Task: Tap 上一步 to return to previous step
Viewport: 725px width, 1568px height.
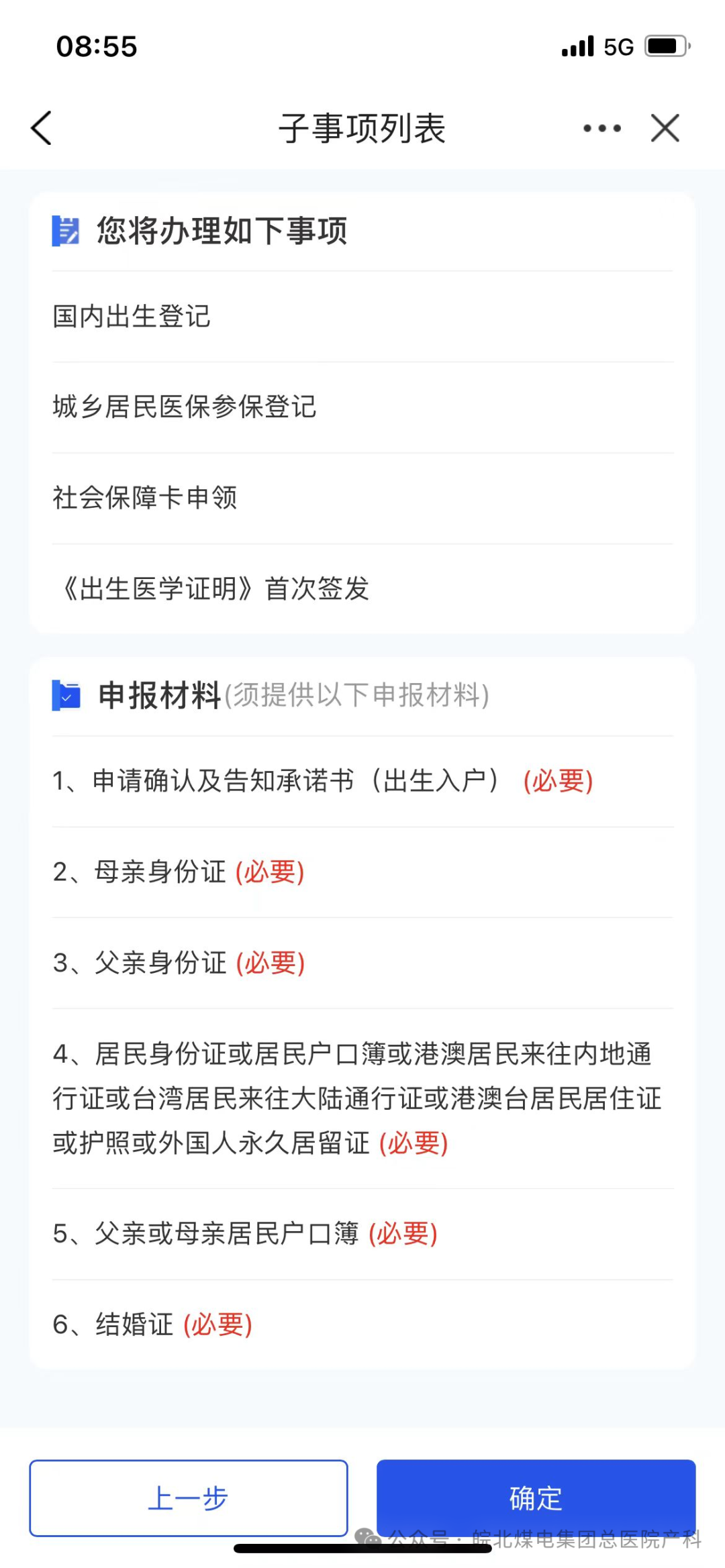Action: pyautogui.click(x=189, y=1498)
